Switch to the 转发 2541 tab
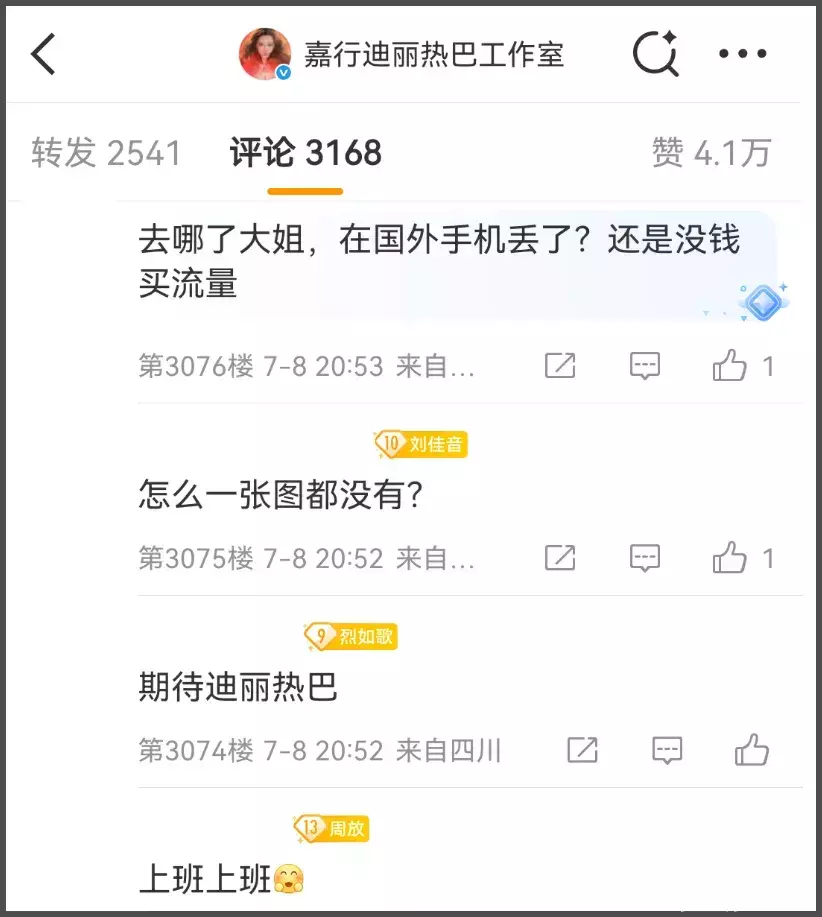 106,153
